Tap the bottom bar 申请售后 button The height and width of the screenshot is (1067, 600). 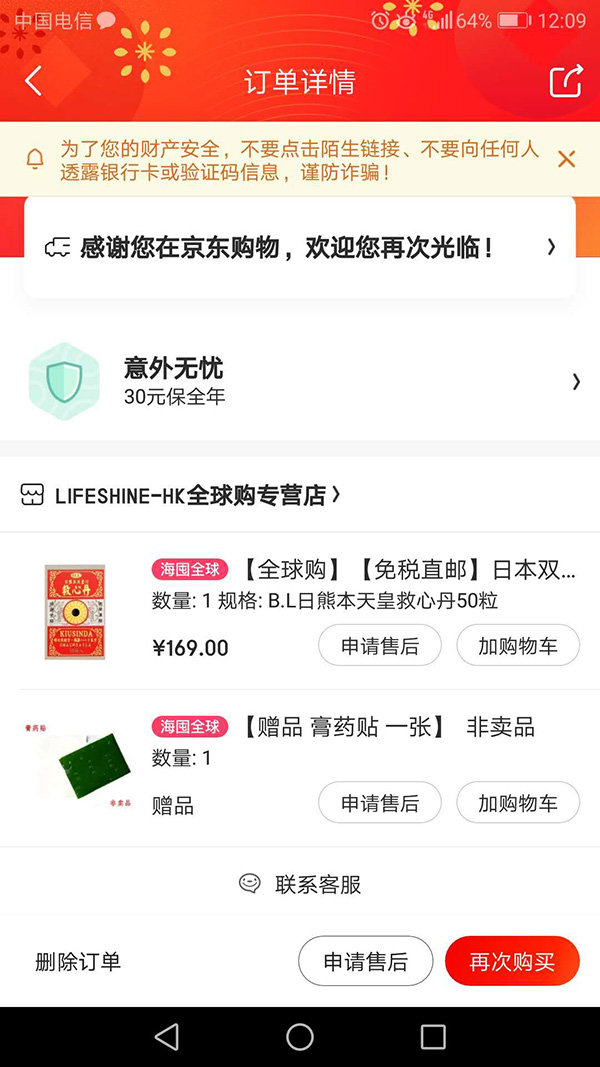[x=365, y=962]
